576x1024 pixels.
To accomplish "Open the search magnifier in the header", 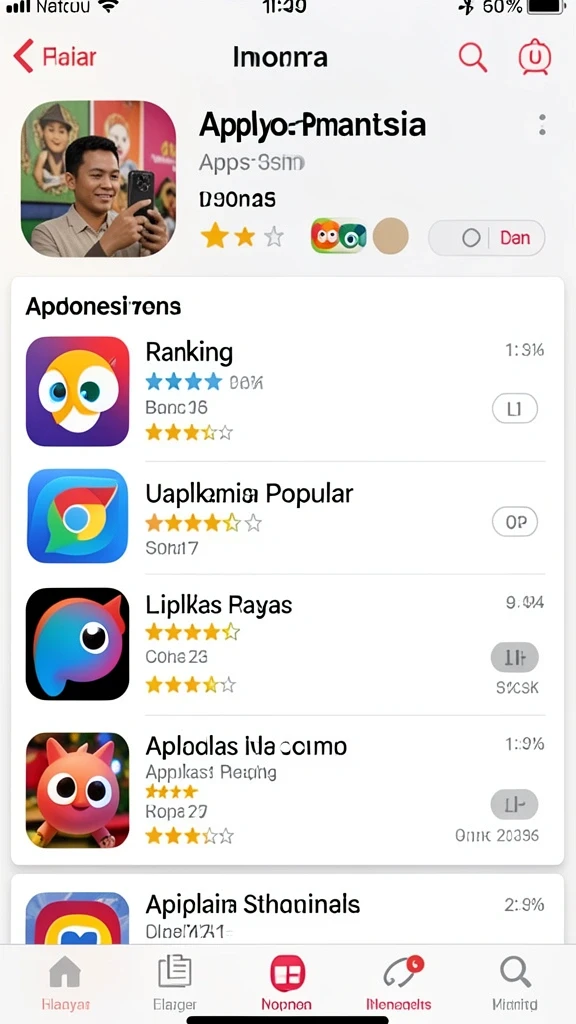I will coord(473,57).
